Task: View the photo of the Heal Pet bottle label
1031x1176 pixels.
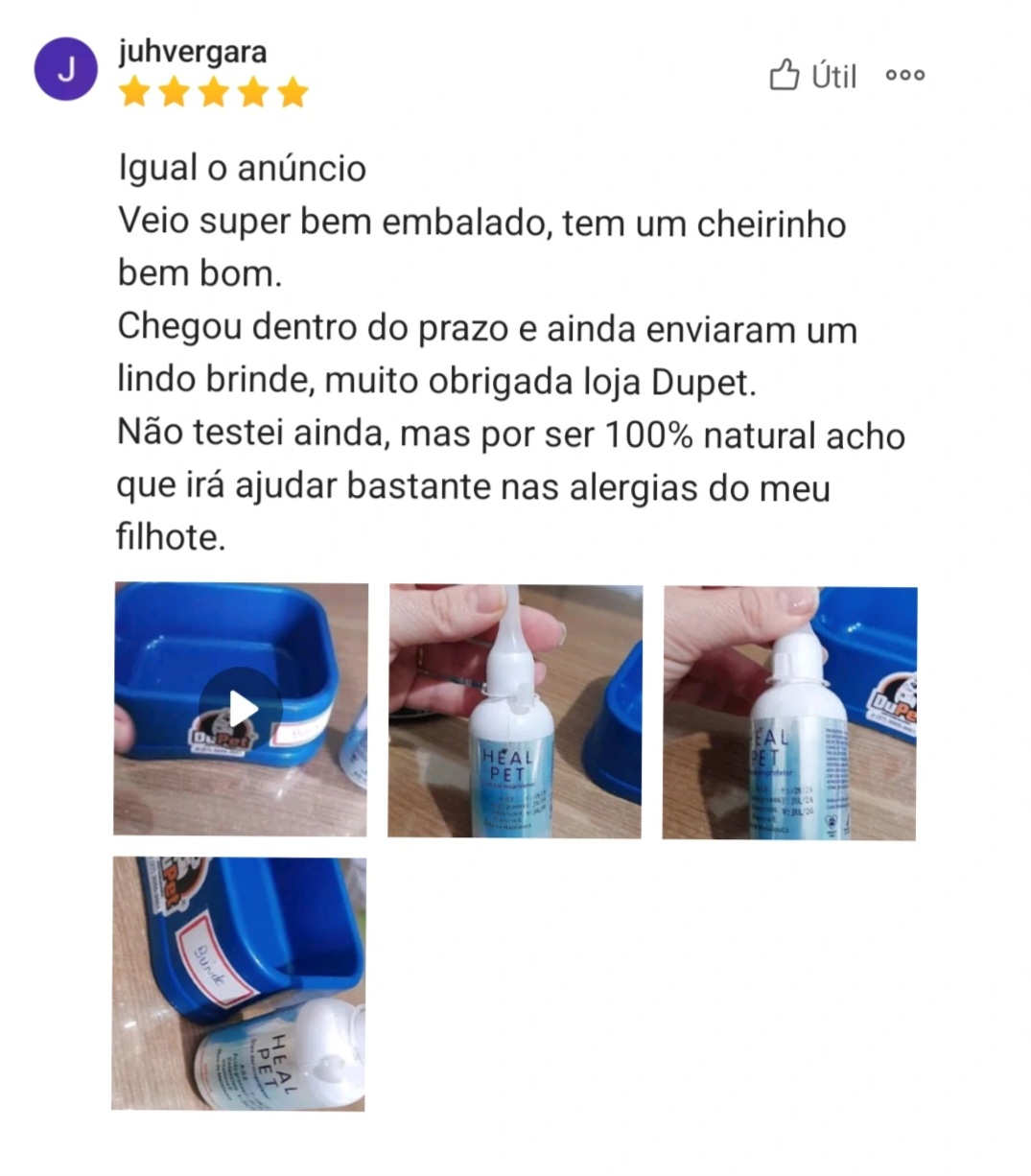Action: click(789, 713)
